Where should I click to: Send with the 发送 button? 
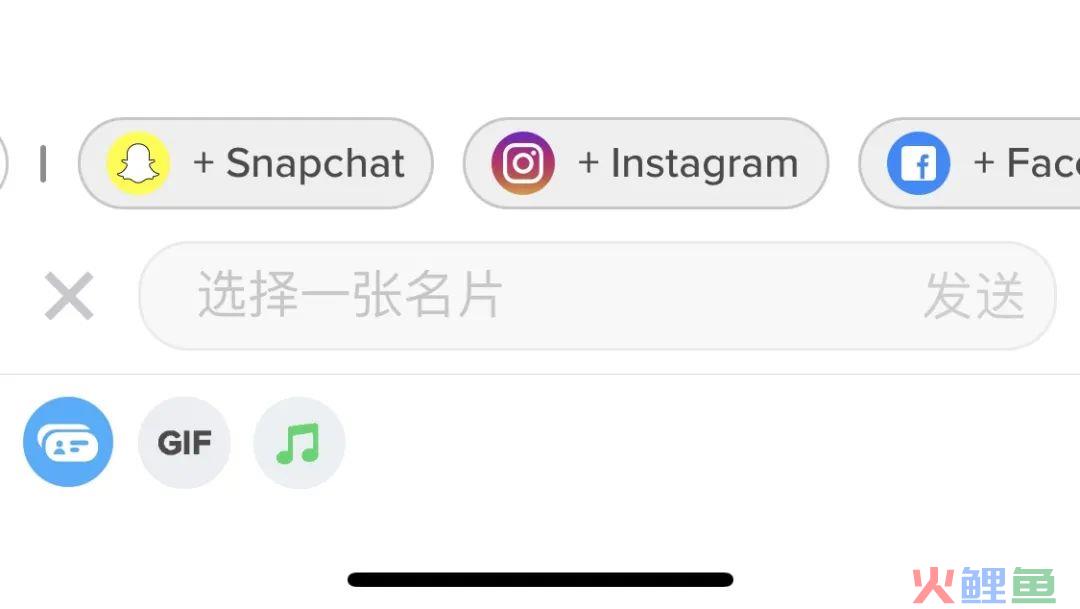point(973,297)
